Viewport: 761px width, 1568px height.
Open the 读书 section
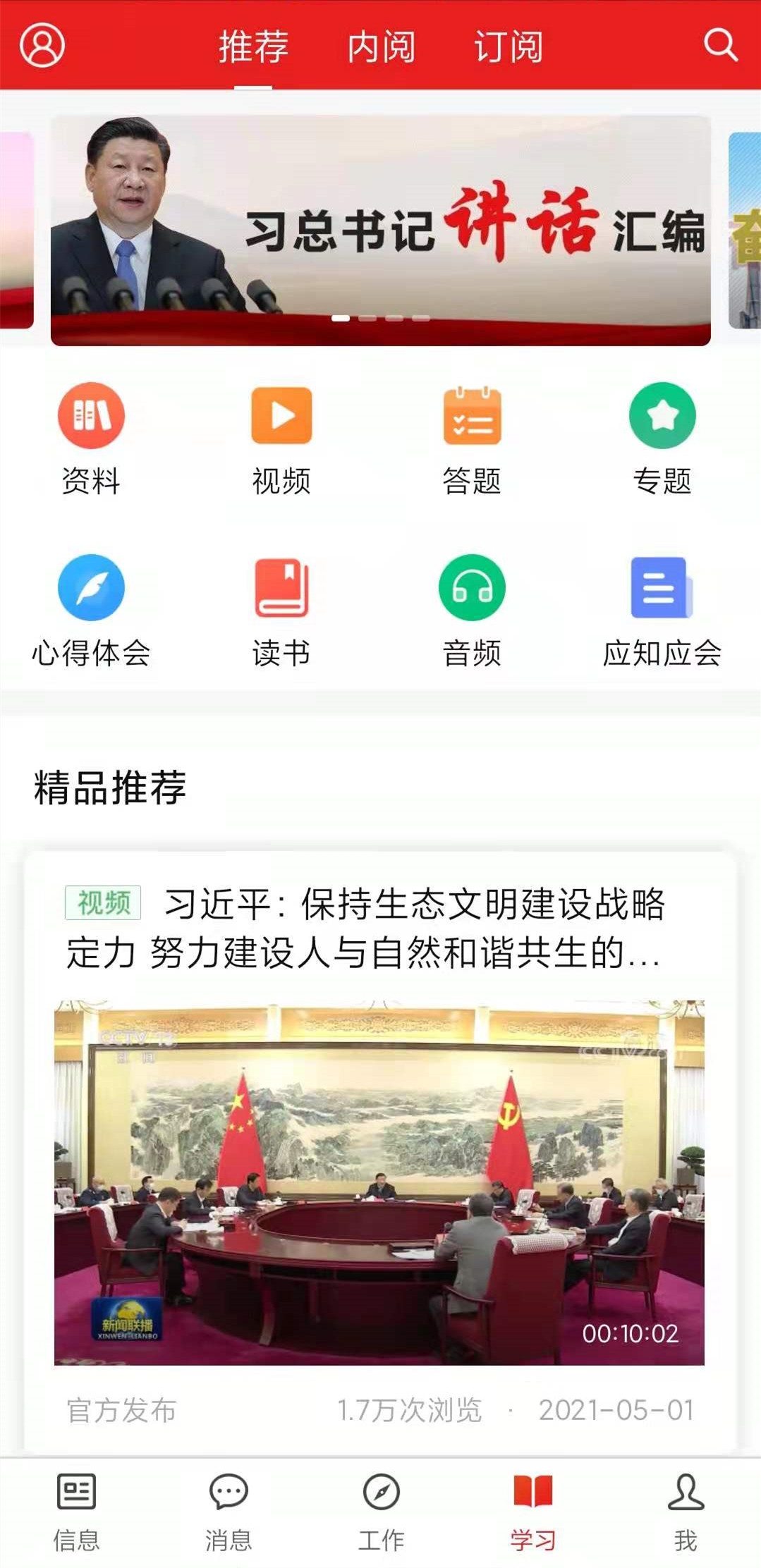point(281,610)
